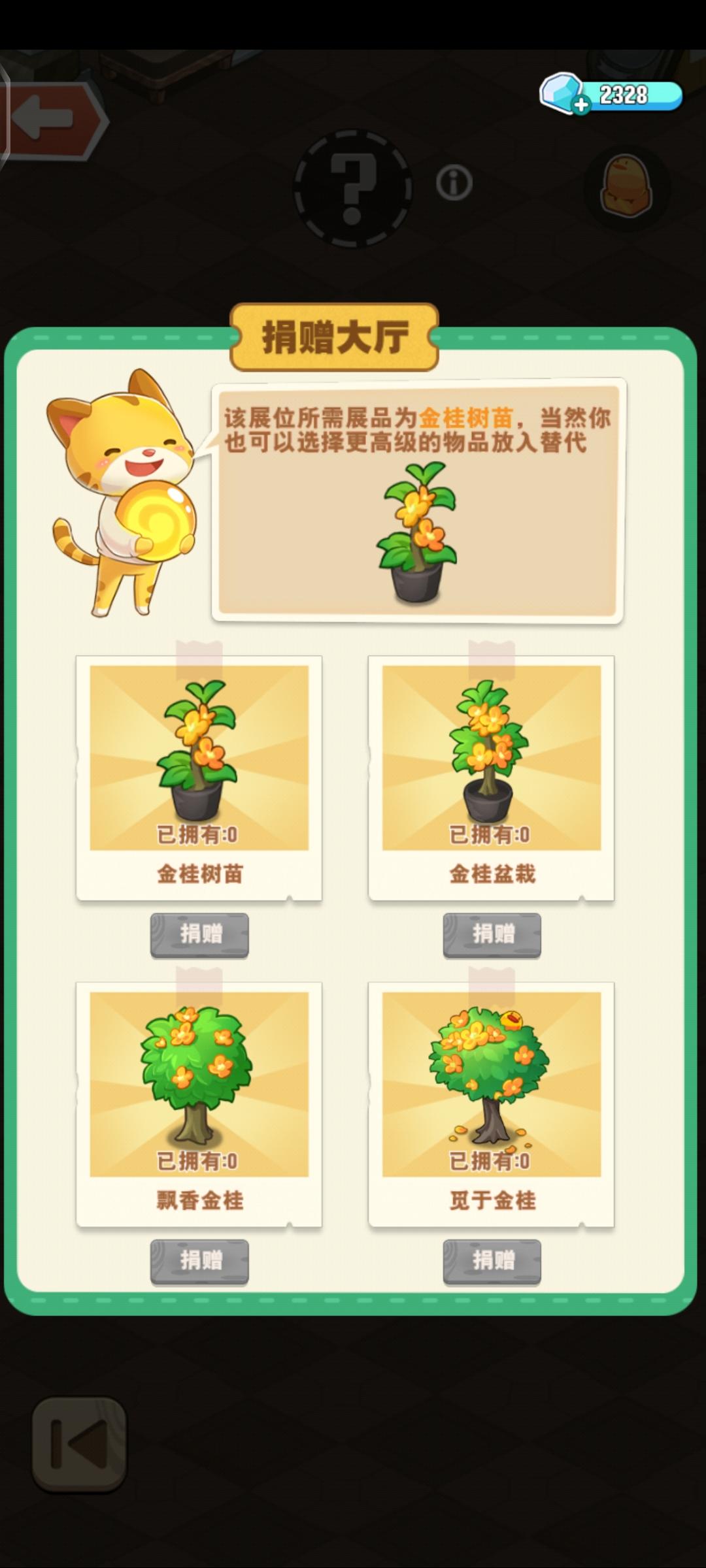
Task: Open the info (i) icon
Action: pos(454,183)
